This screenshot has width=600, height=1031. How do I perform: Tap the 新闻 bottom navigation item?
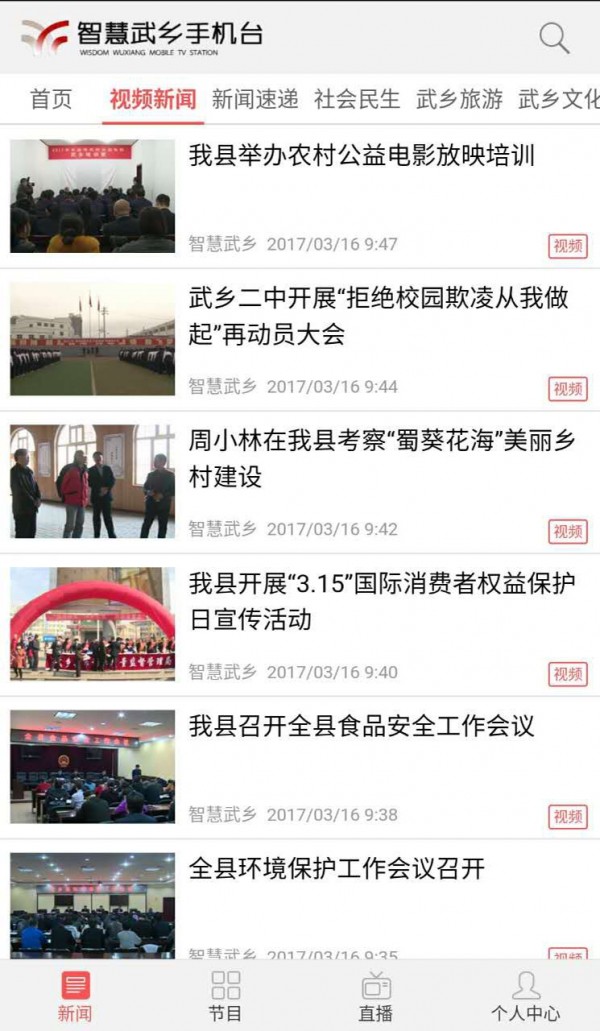[x=75, y=996]
